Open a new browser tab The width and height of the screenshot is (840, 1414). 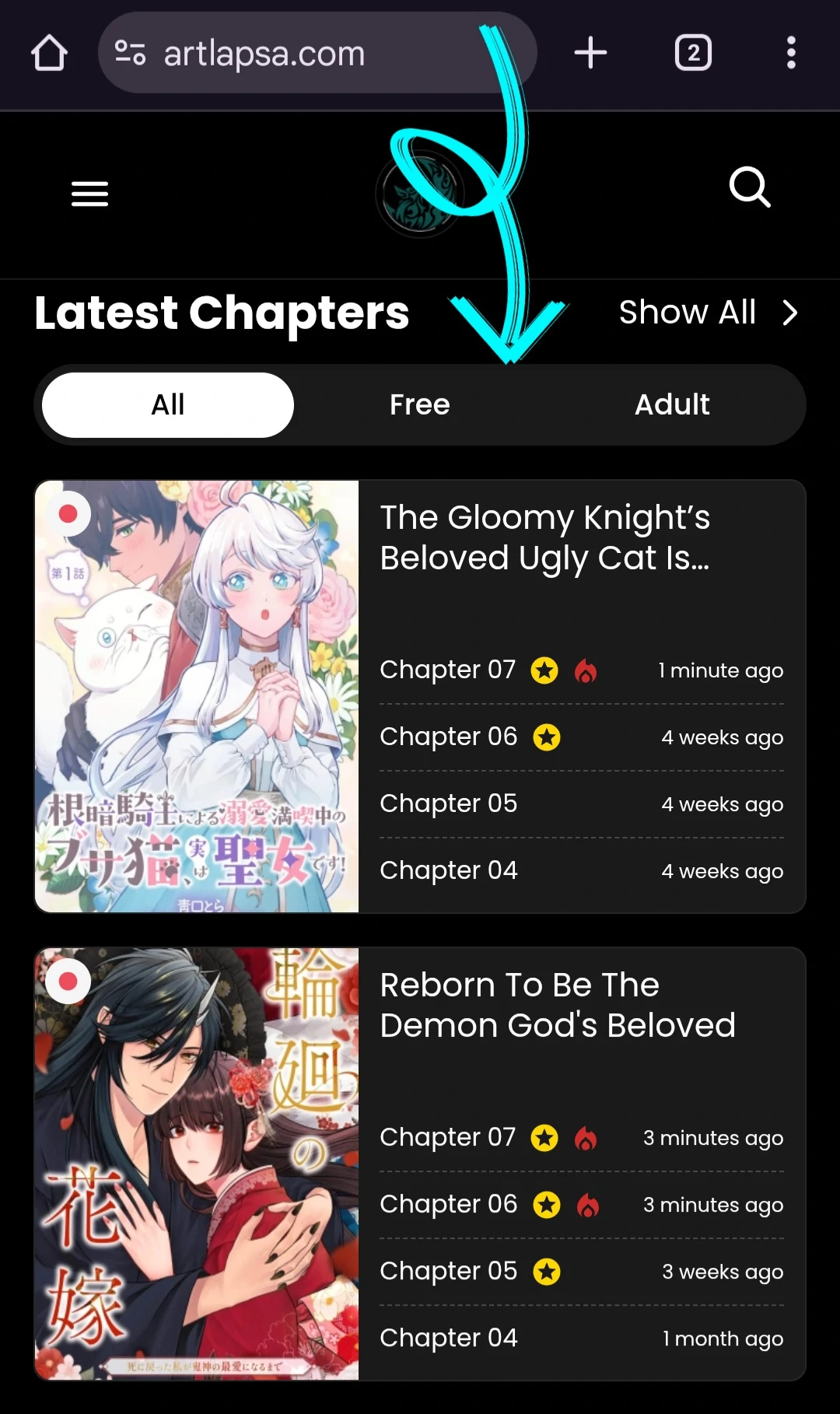[590, 53]
